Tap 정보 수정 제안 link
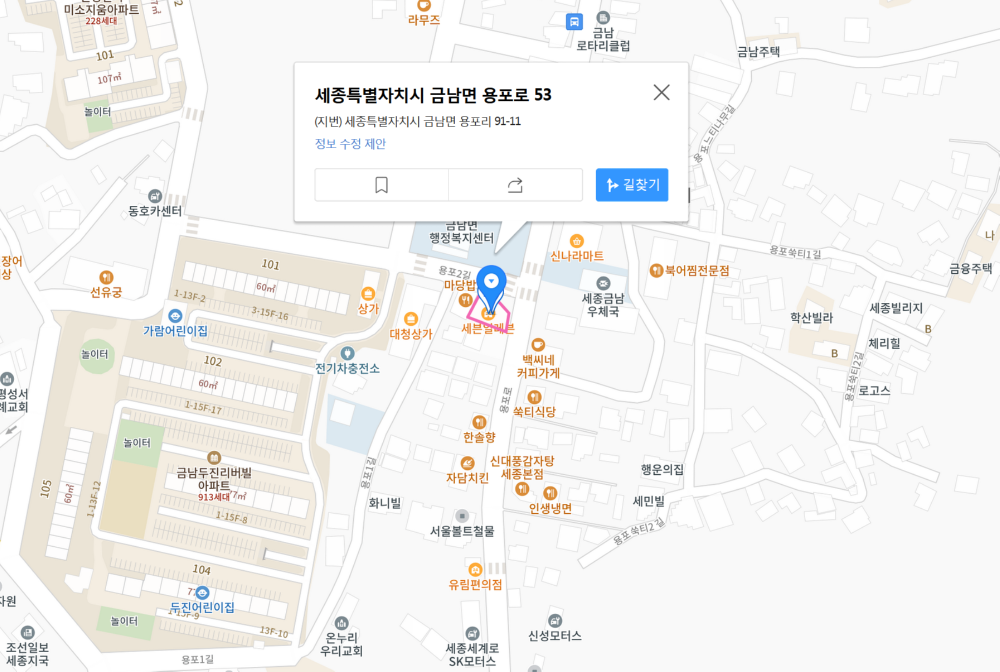This screenshot has width=1000, height=672. tap(350, 144)
